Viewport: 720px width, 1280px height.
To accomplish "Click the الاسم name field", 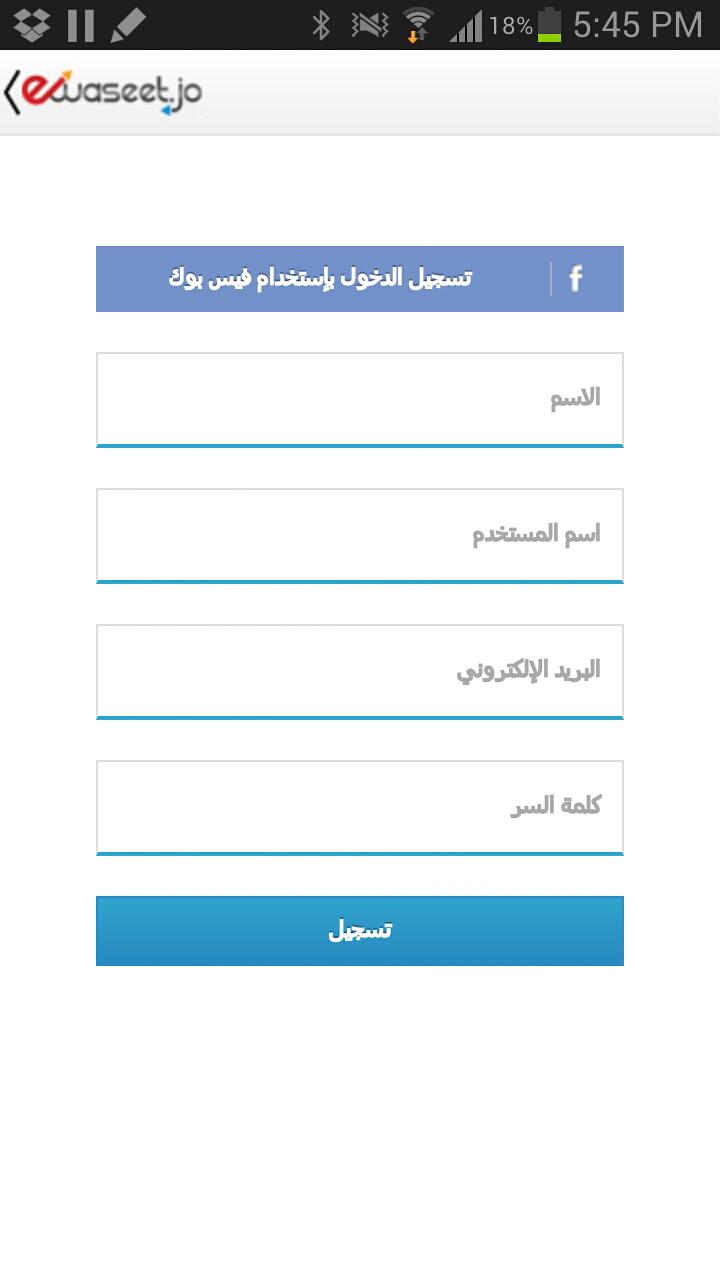I will (x=360, y=398).
